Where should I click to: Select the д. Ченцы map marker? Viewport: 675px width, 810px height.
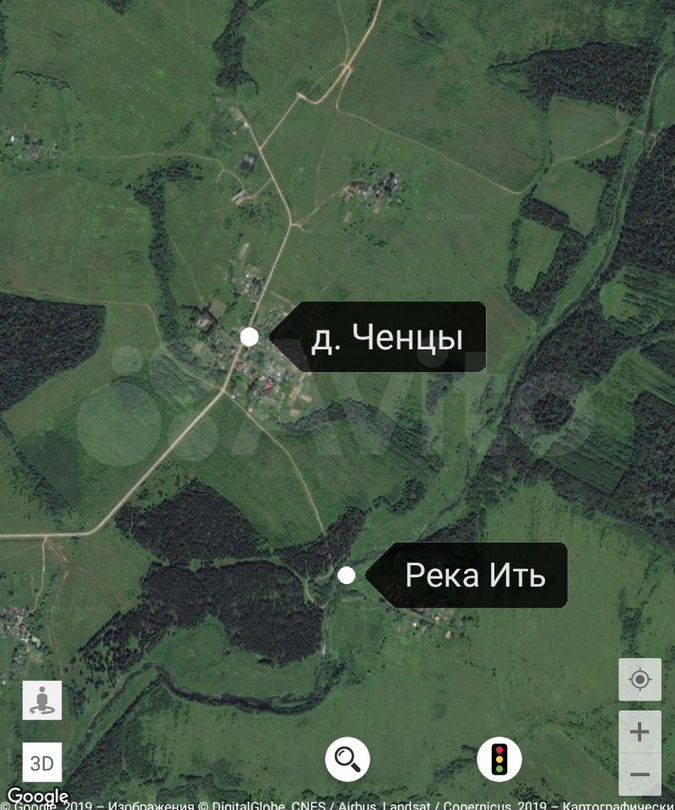pos(249,337)
